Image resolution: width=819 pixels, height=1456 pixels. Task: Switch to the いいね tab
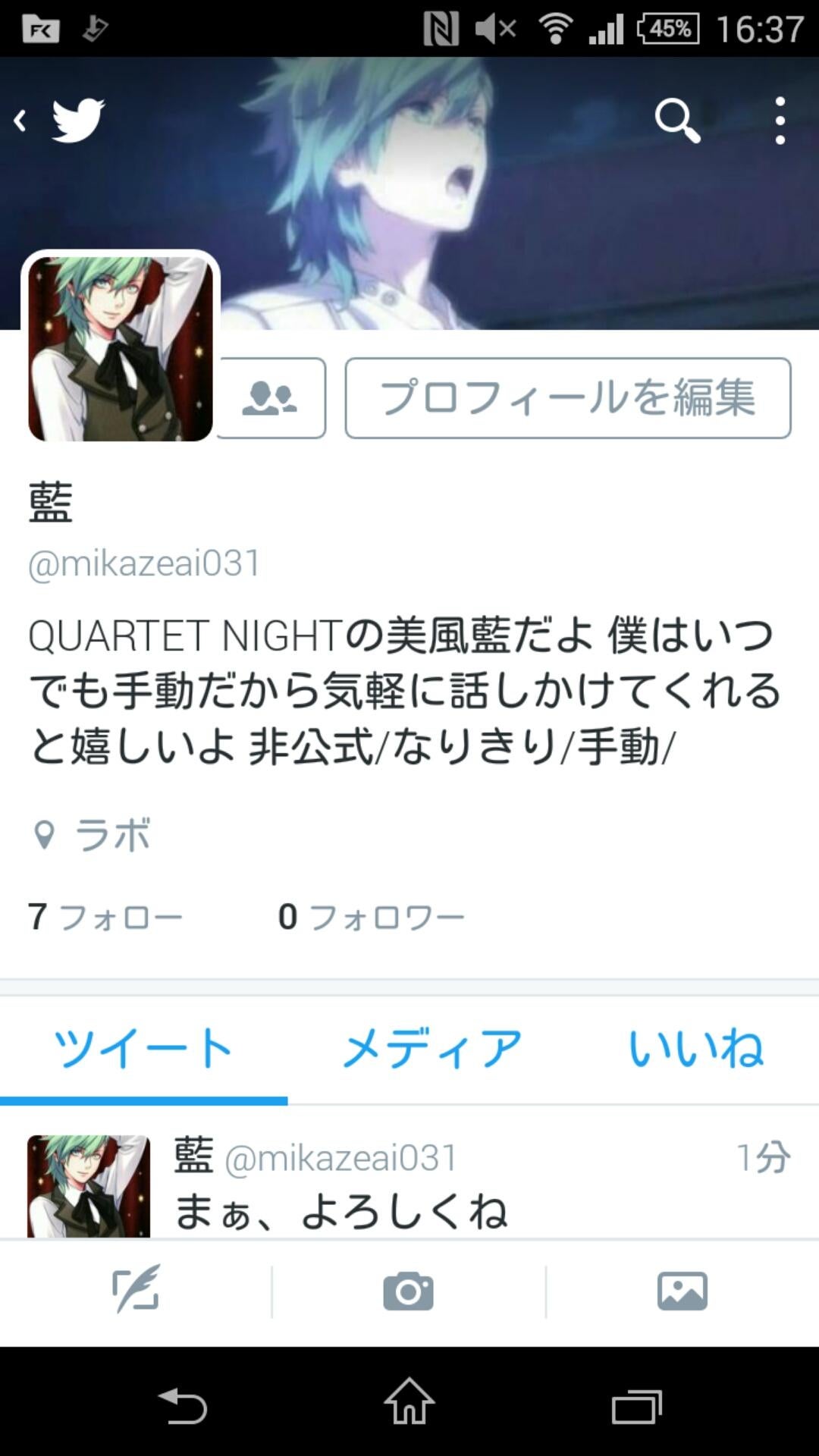(695, 1049)
